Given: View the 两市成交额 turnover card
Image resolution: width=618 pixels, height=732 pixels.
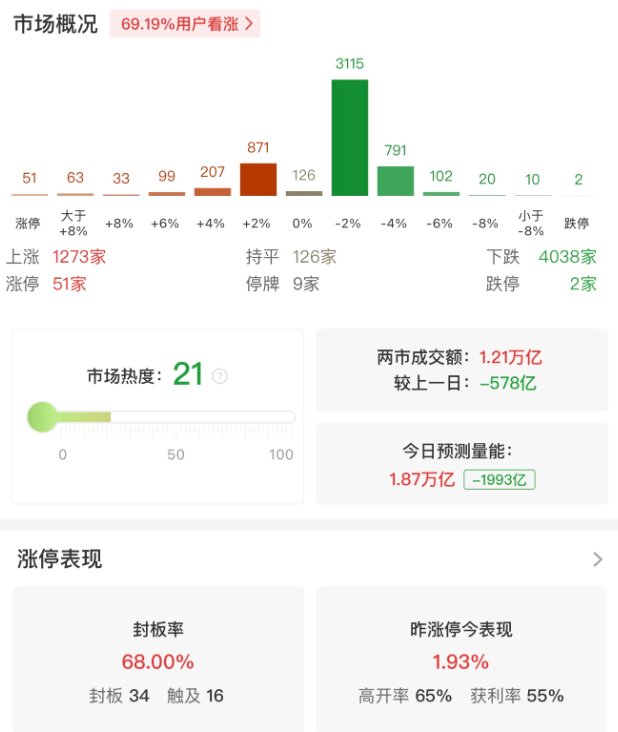Looking at the screenshot, I should coord(461,370).
